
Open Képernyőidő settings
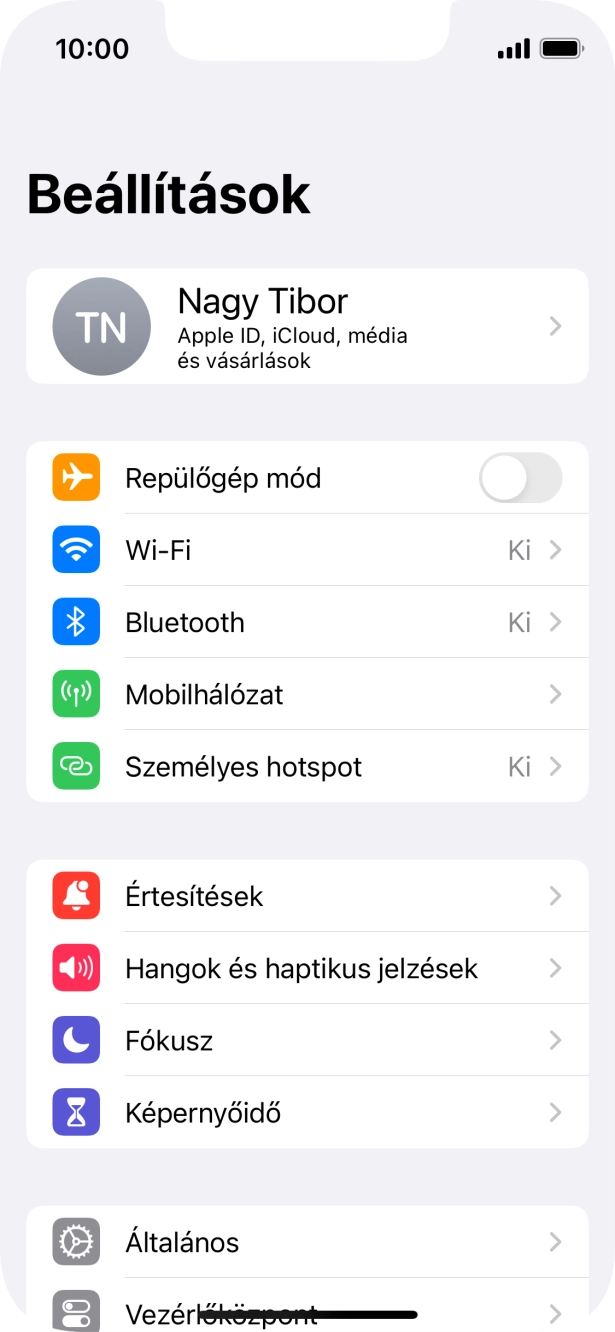(307, 1112)
